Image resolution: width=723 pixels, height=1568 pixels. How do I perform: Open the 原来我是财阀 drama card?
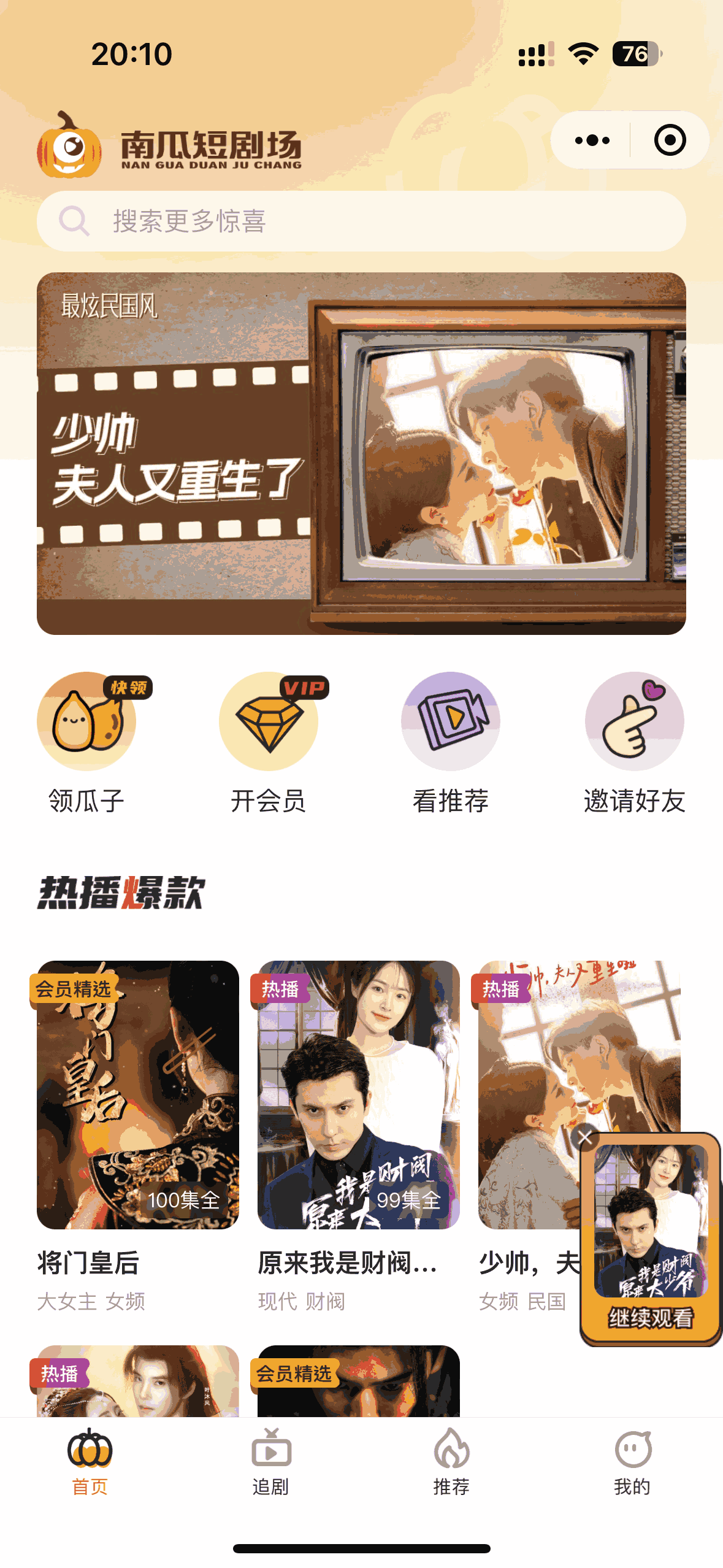tap(358, 1095)
